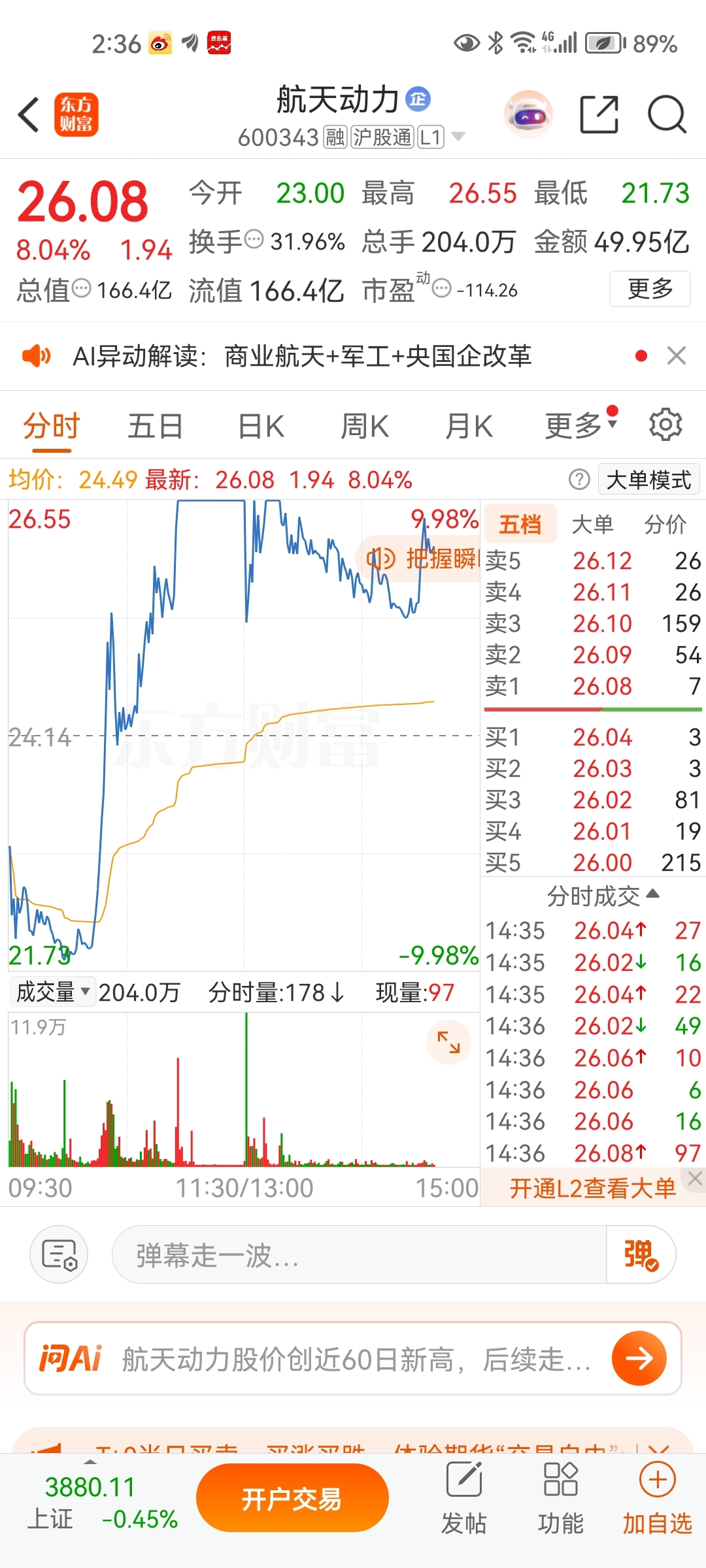Image resolution: width=706 pixels, height=1568 pixels.
Task: Enable 大单模式 on the chart
Action: click(648, 480)
